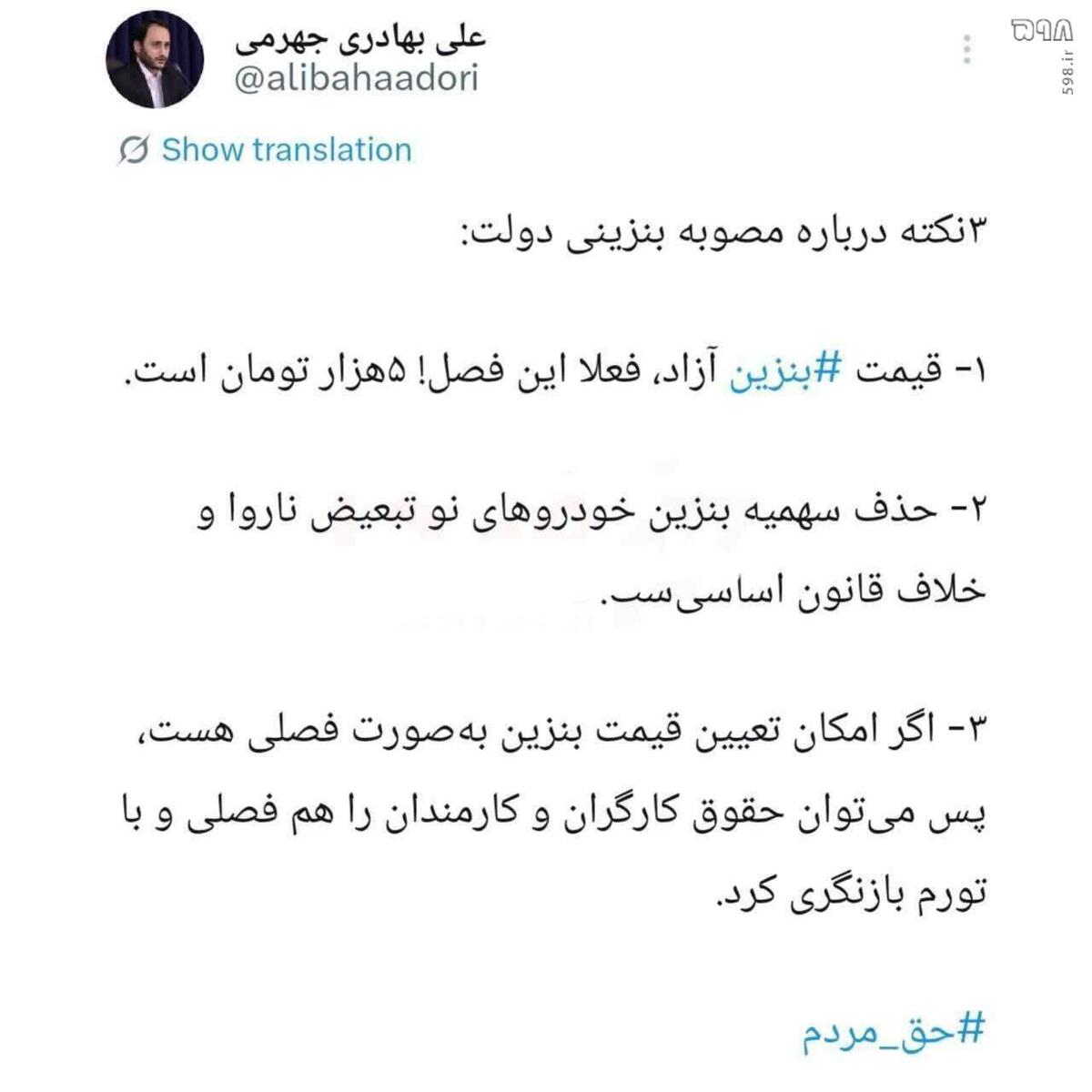Open the #حق_مردم hashtag
Image resolution: width=1092 pixels, height=1092 pixels.
point(893,1031)
